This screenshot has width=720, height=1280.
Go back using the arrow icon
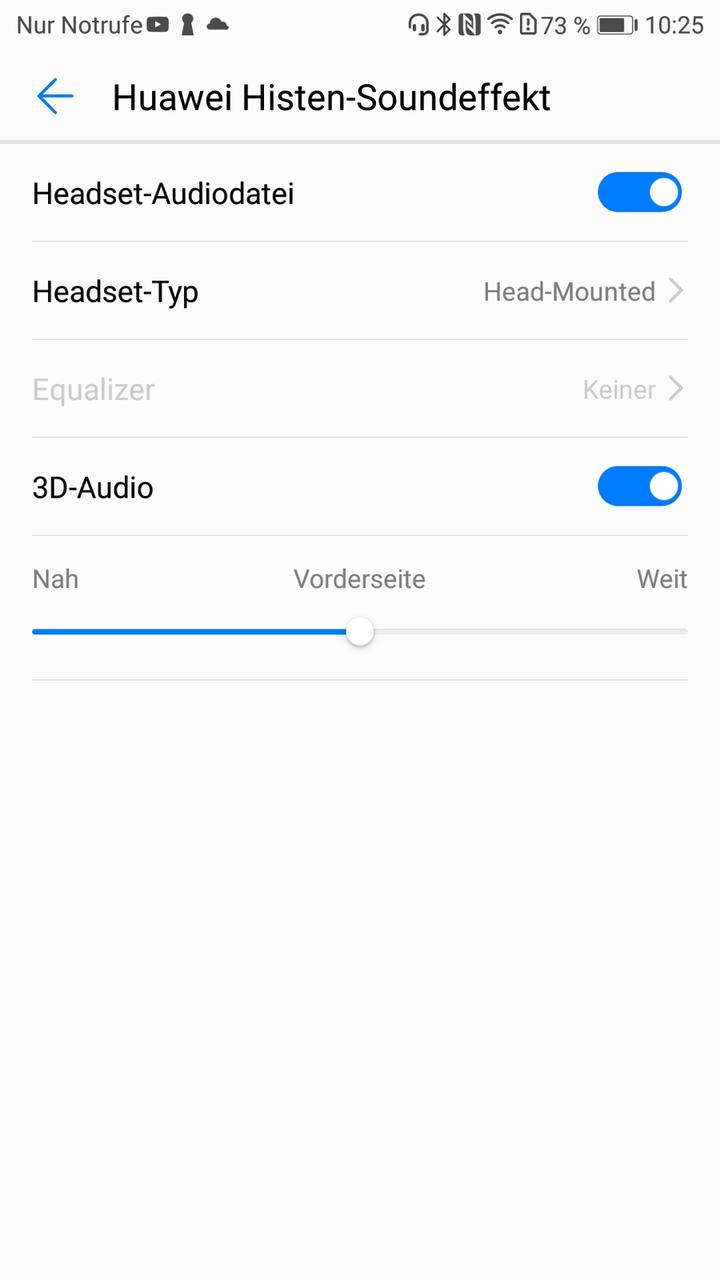[x=55, y=97]
